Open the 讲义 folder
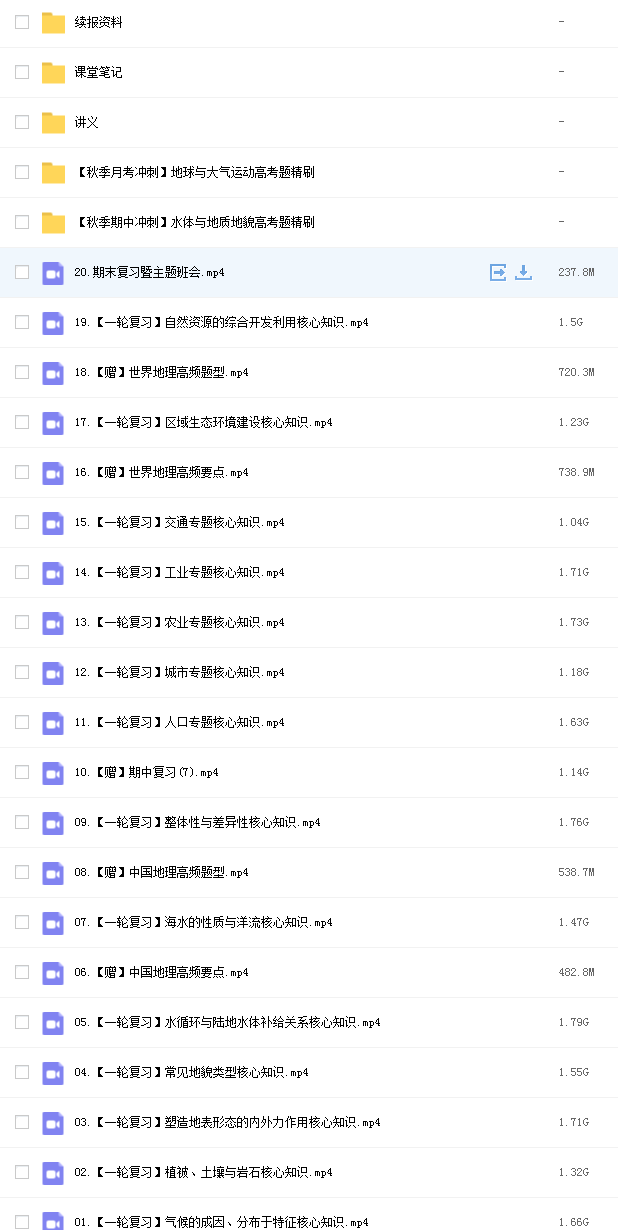Screen dimensions: 618x1230 (x=87, y=122)
